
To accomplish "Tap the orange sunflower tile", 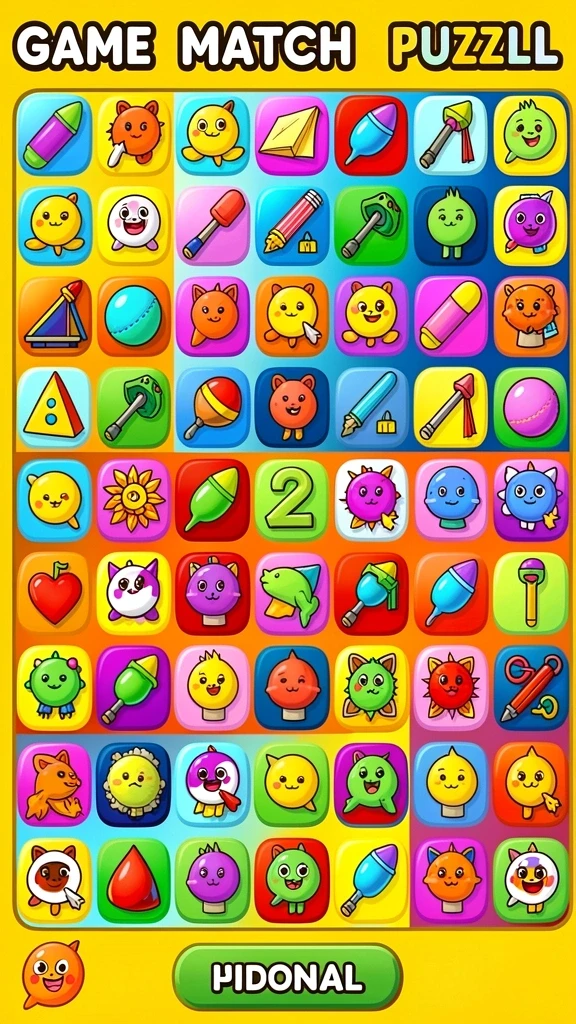I will point(133,500).
